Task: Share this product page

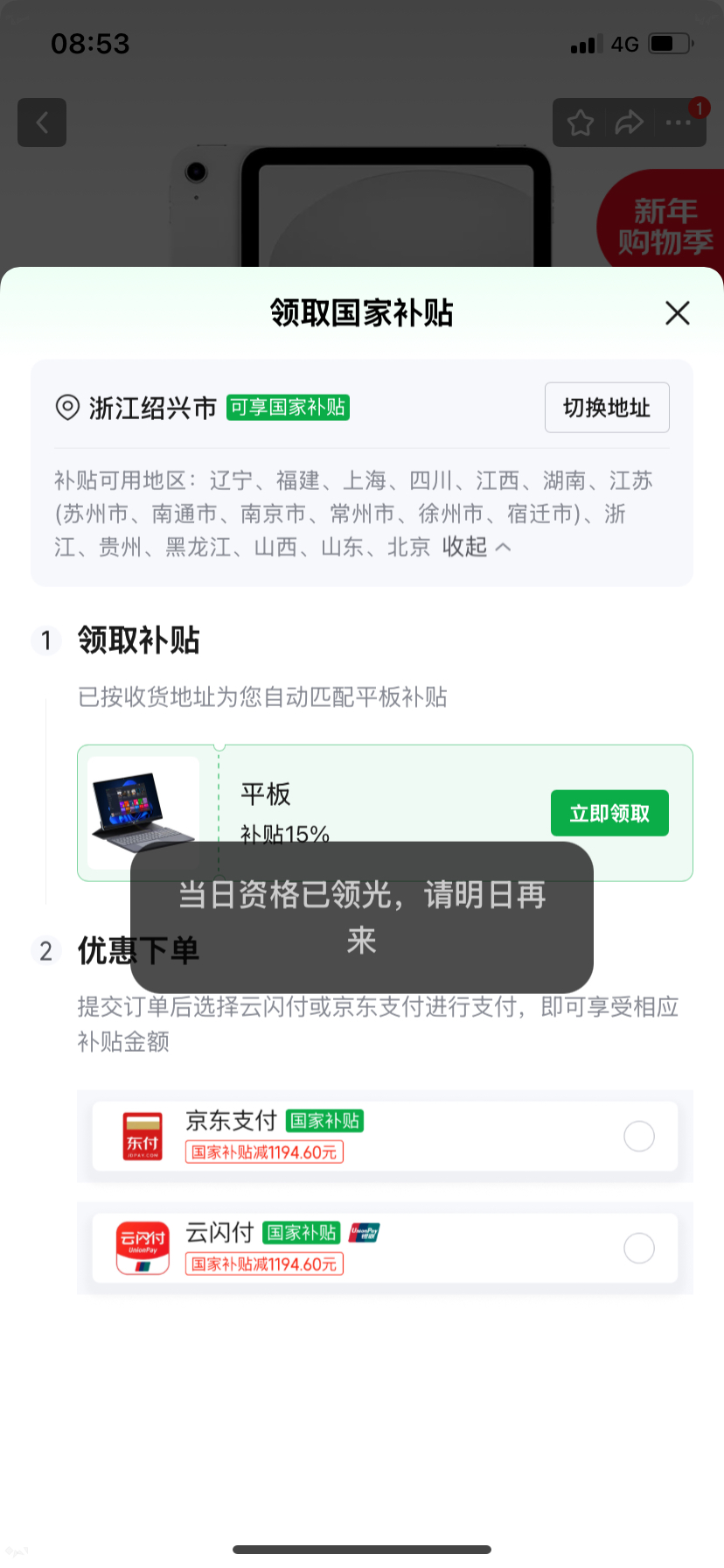Action: (x=629, y=123)
